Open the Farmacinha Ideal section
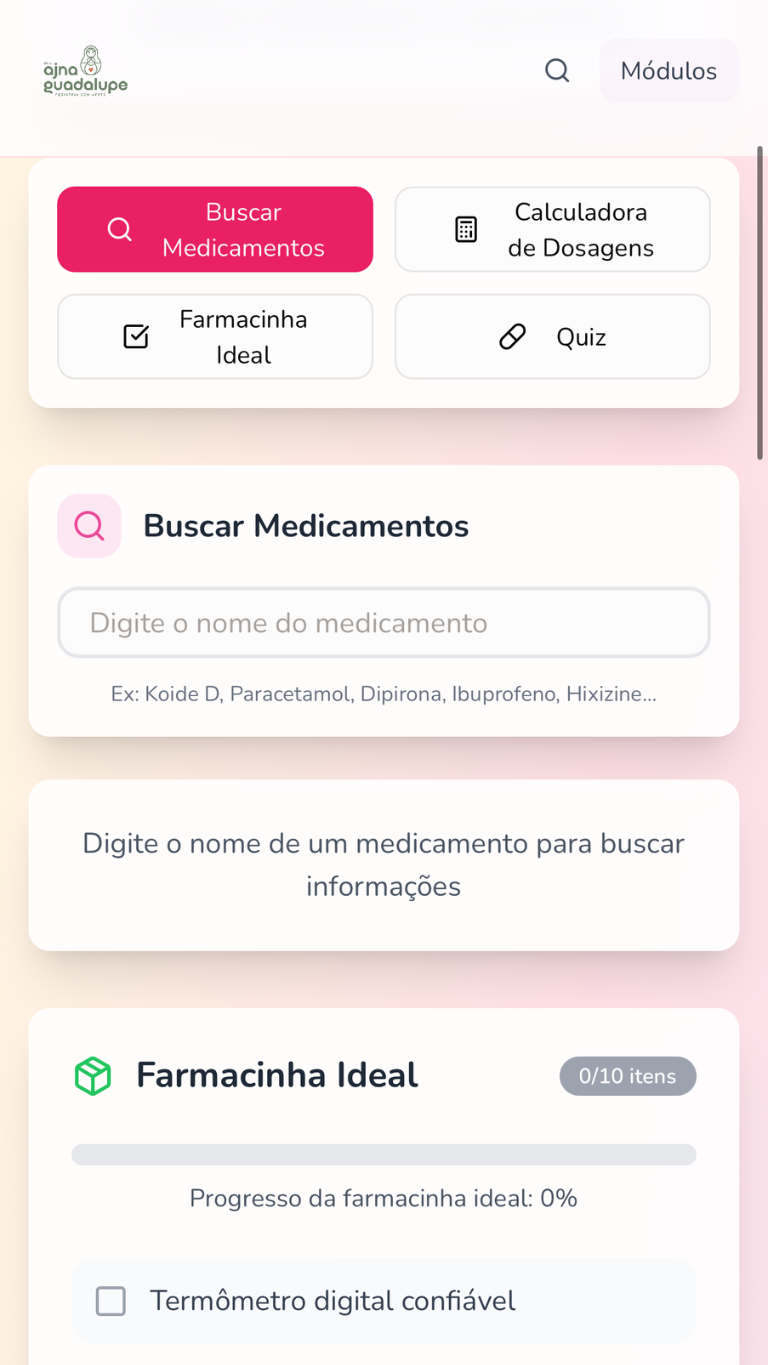Viewport: 768px width, 1365px height. click(215, 337)
